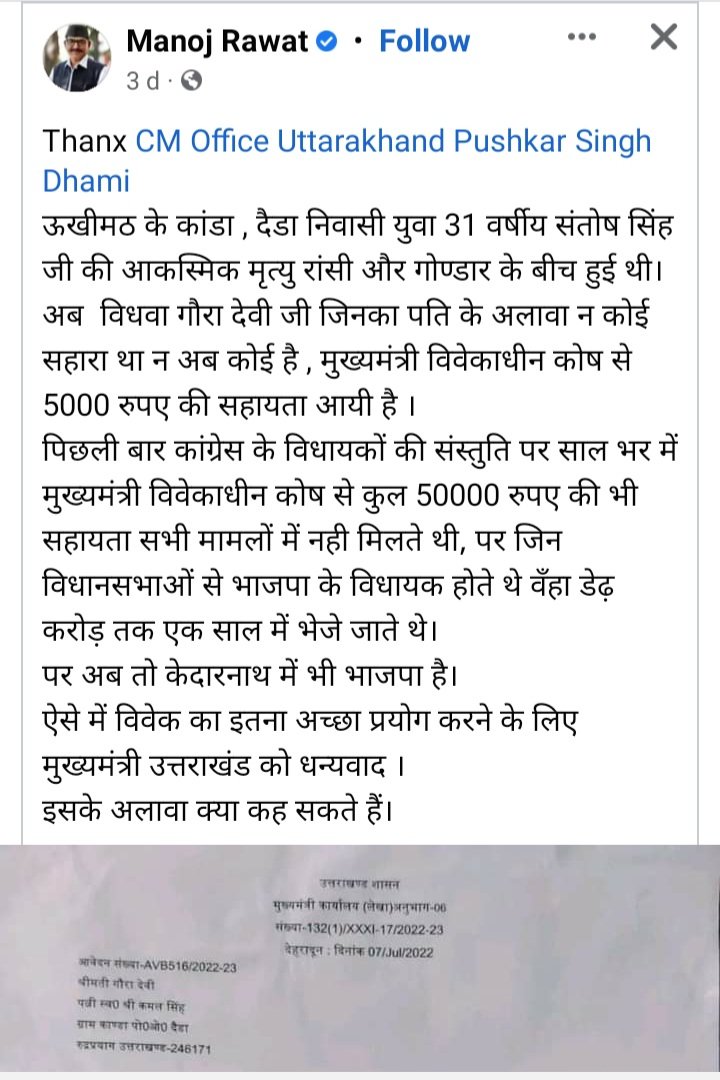
Task: Open the post's three-dot options menu
Action: [582, 38]
